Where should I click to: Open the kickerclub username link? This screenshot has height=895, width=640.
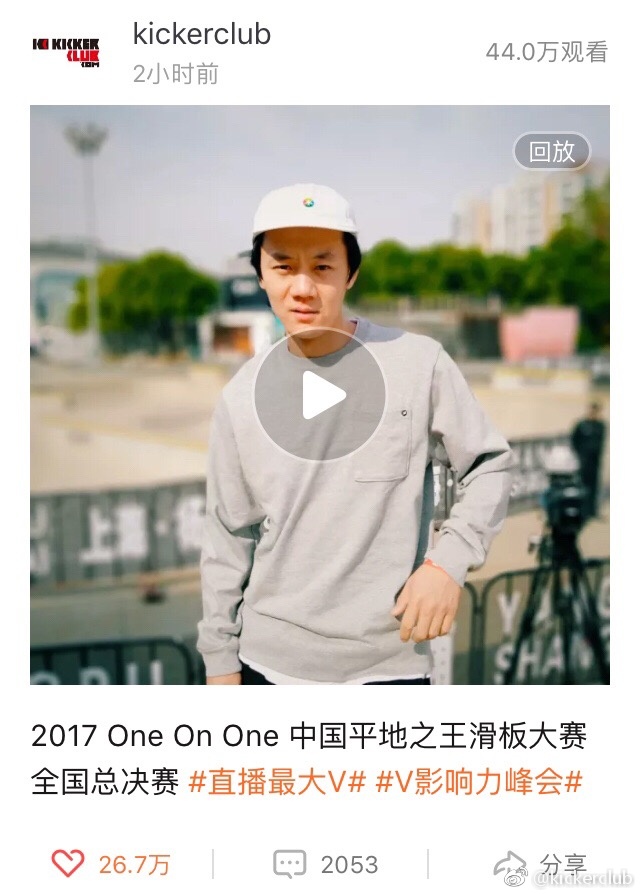[x=201, y=34]
